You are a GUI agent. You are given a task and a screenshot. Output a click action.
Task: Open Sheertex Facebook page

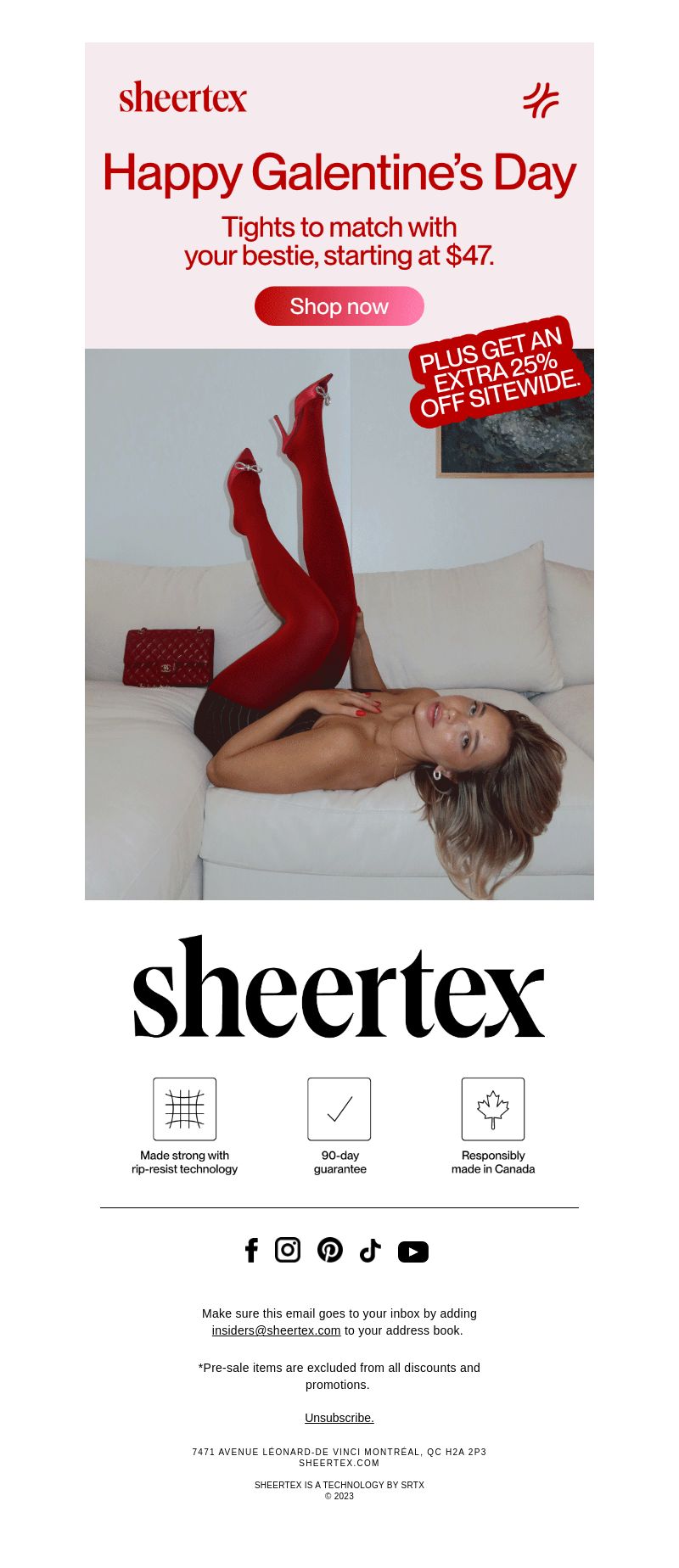[251, 1250]
